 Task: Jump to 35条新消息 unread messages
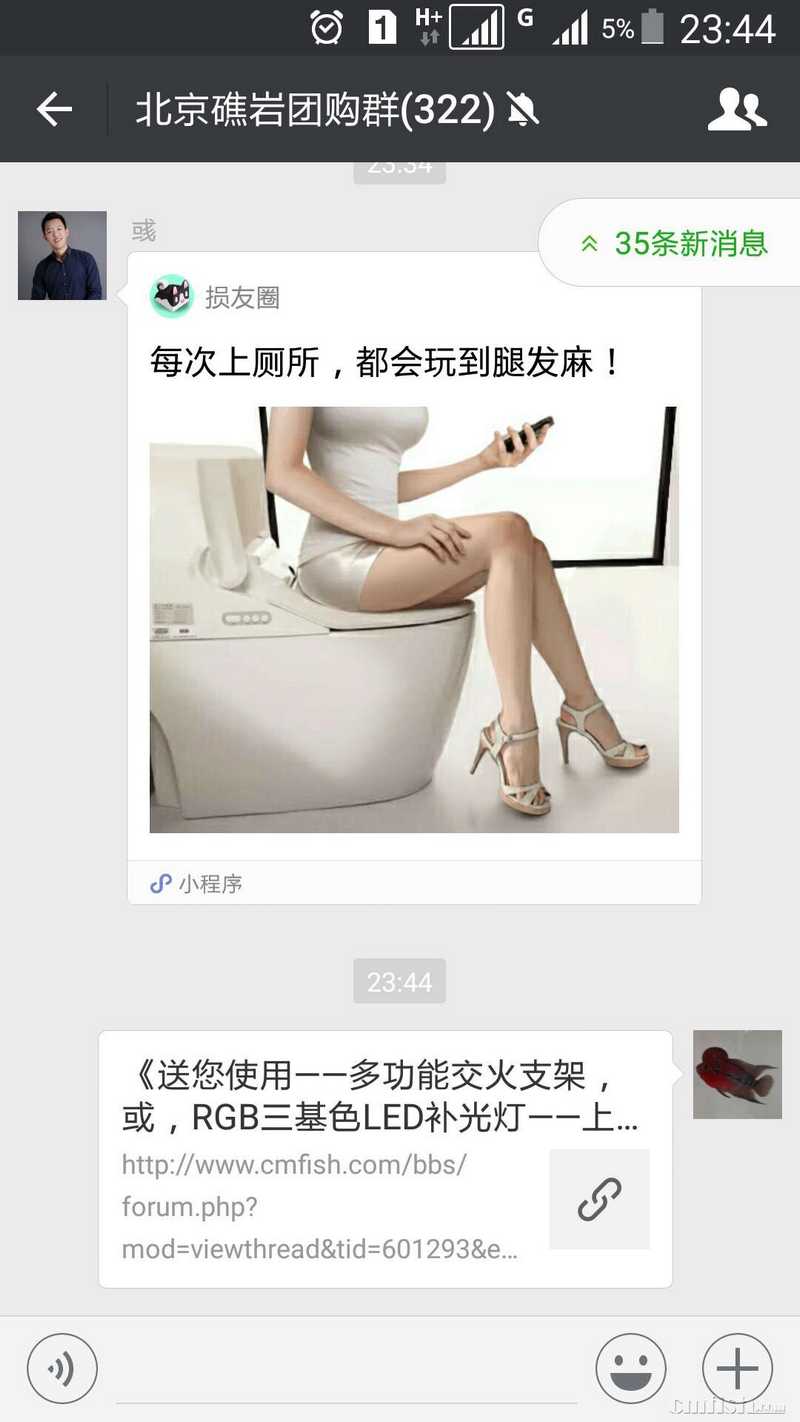[672, 243]
